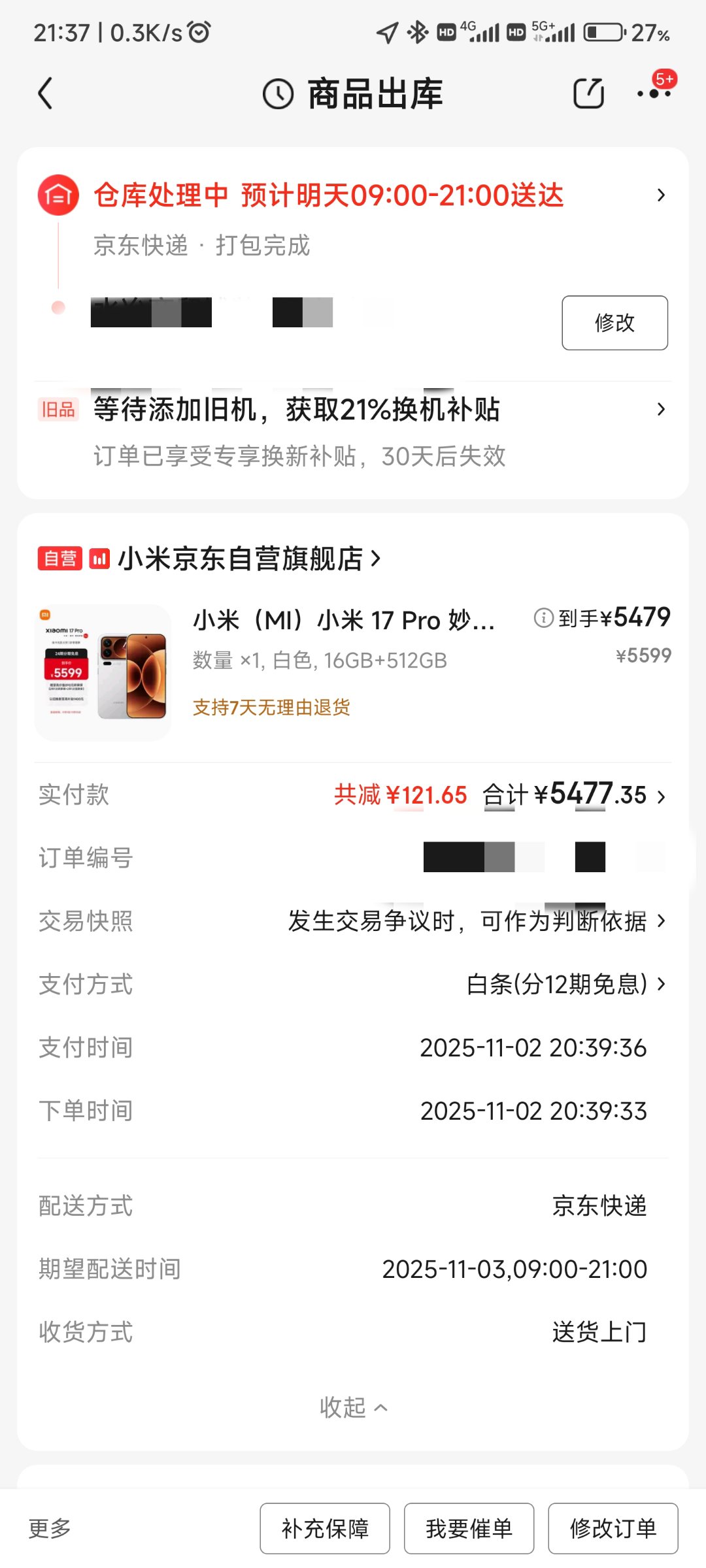
Task: Go back from the order page
Action: 44,93
